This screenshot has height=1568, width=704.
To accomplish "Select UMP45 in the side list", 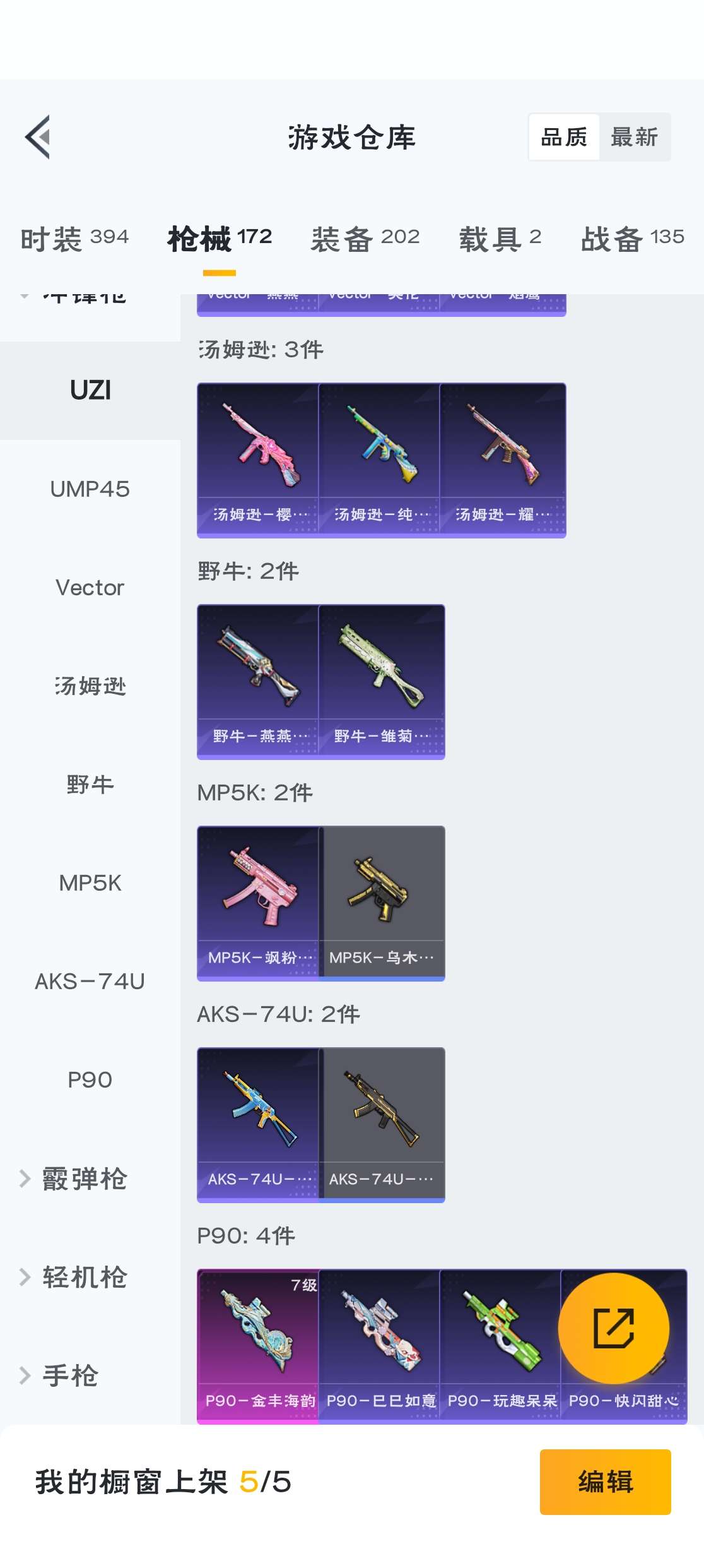I will pyautogui.click(x=90, y=489).
